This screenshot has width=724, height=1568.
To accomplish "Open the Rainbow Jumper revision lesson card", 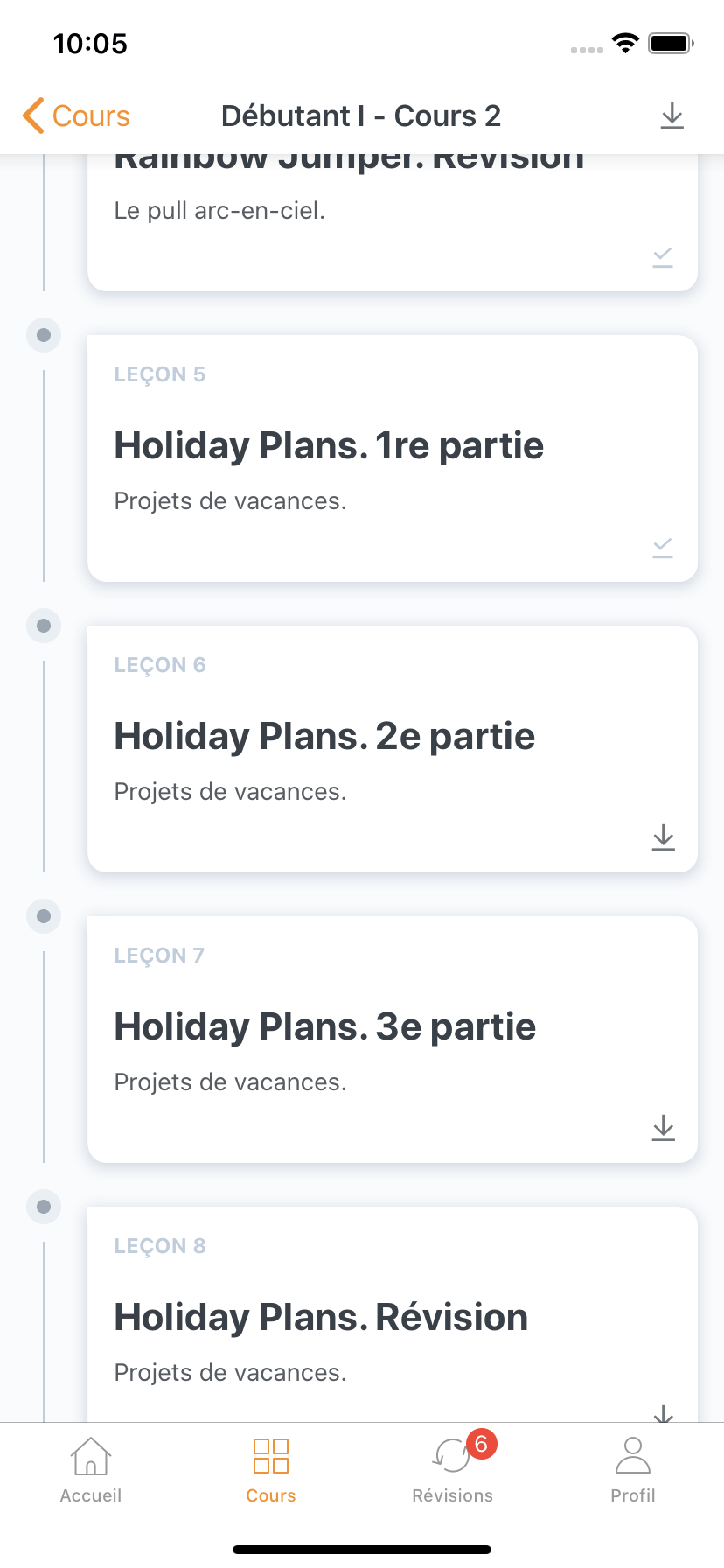I will 393,223.
